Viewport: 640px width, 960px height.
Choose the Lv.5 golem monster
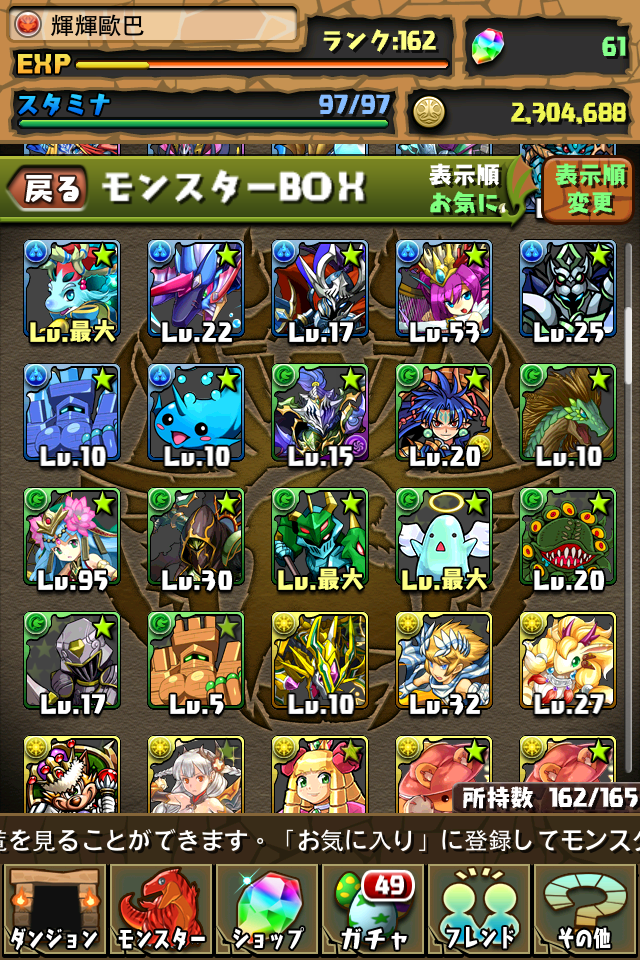(195, 660)
